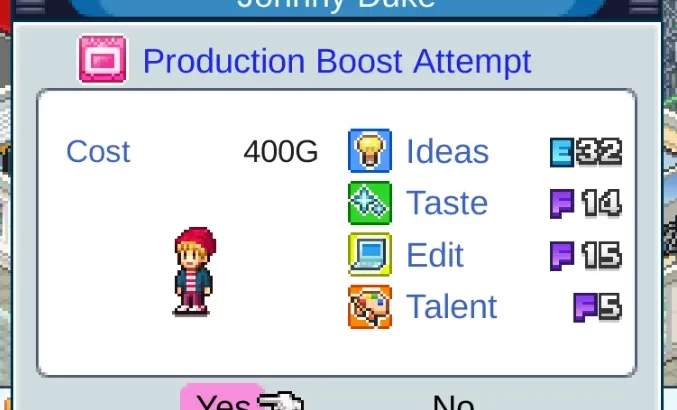Viewport: 677px width, 410px height.
Task: Decline the boost attempt with No
Action: 453,402
